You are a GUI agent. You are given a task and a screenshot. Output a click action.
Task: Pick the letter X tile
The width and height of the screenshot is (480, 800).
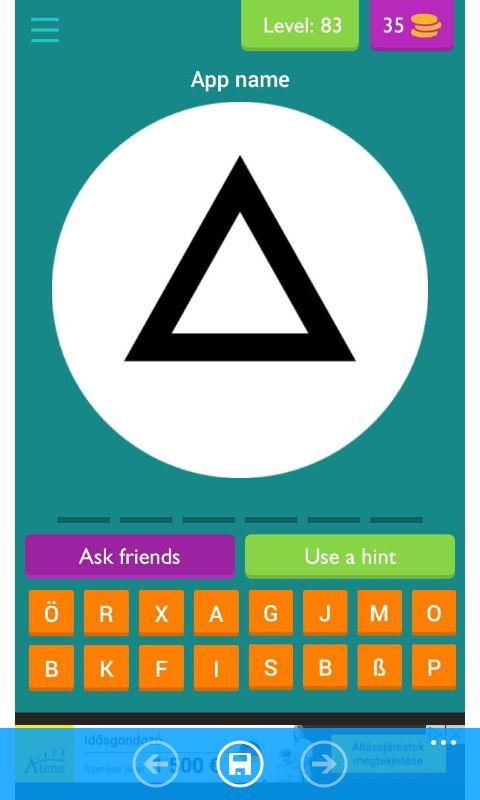point(161,613)
